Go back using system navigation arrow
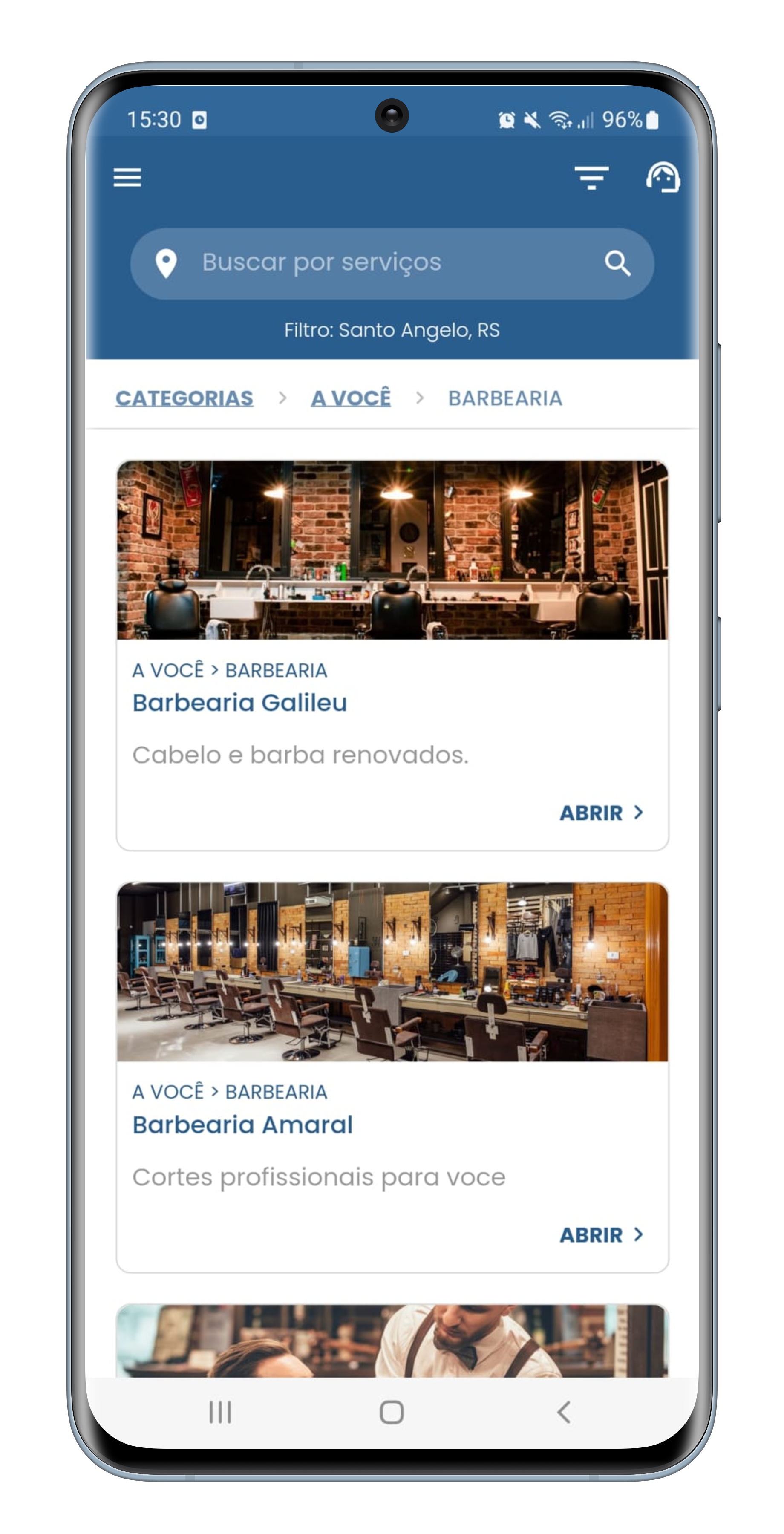Image resolution: width=784 pixels, height=1534 pixels. (x=564, y=1412)
